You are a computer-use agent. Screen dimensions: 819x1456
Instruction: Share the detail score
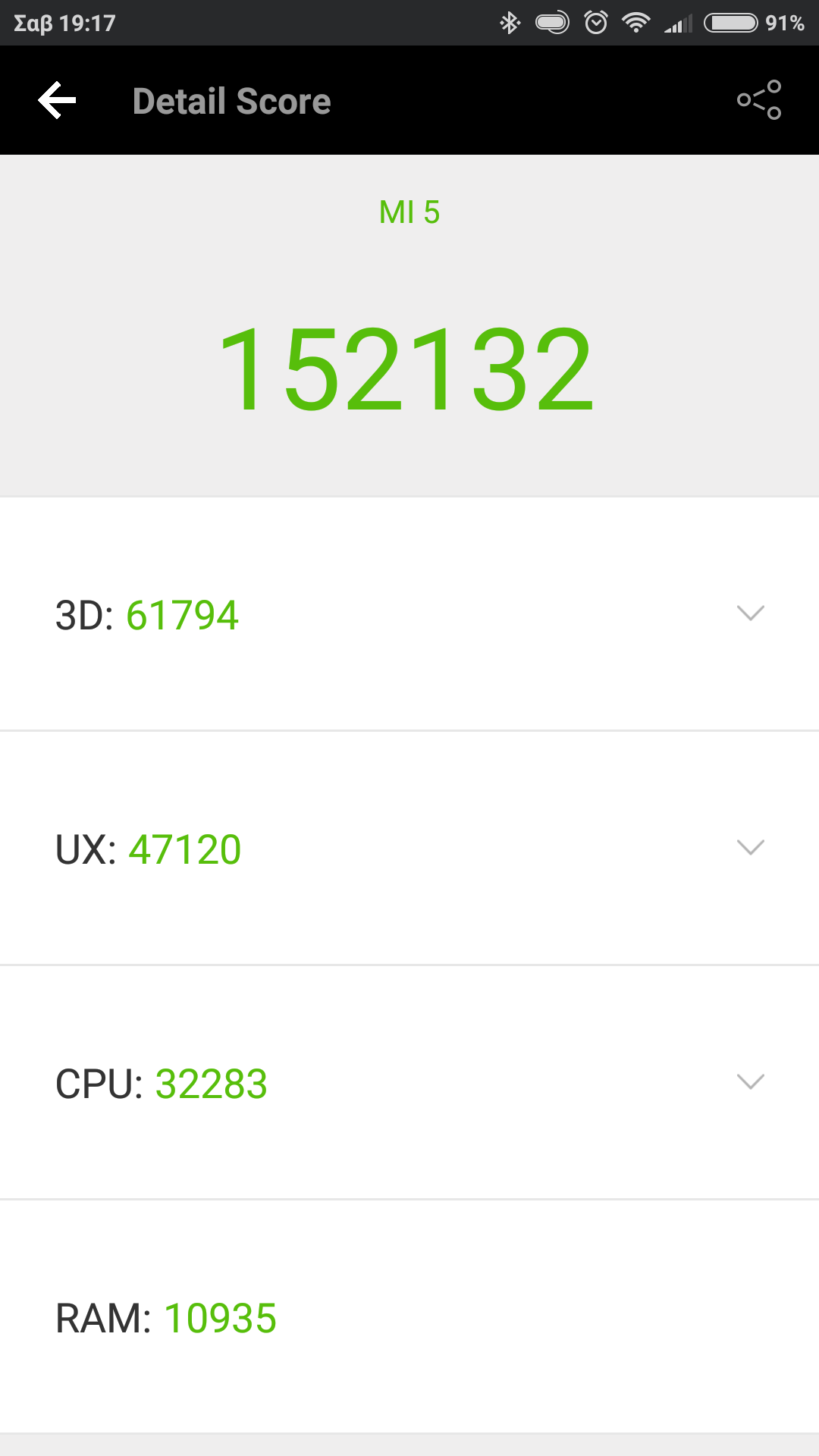tap(759, 100)
